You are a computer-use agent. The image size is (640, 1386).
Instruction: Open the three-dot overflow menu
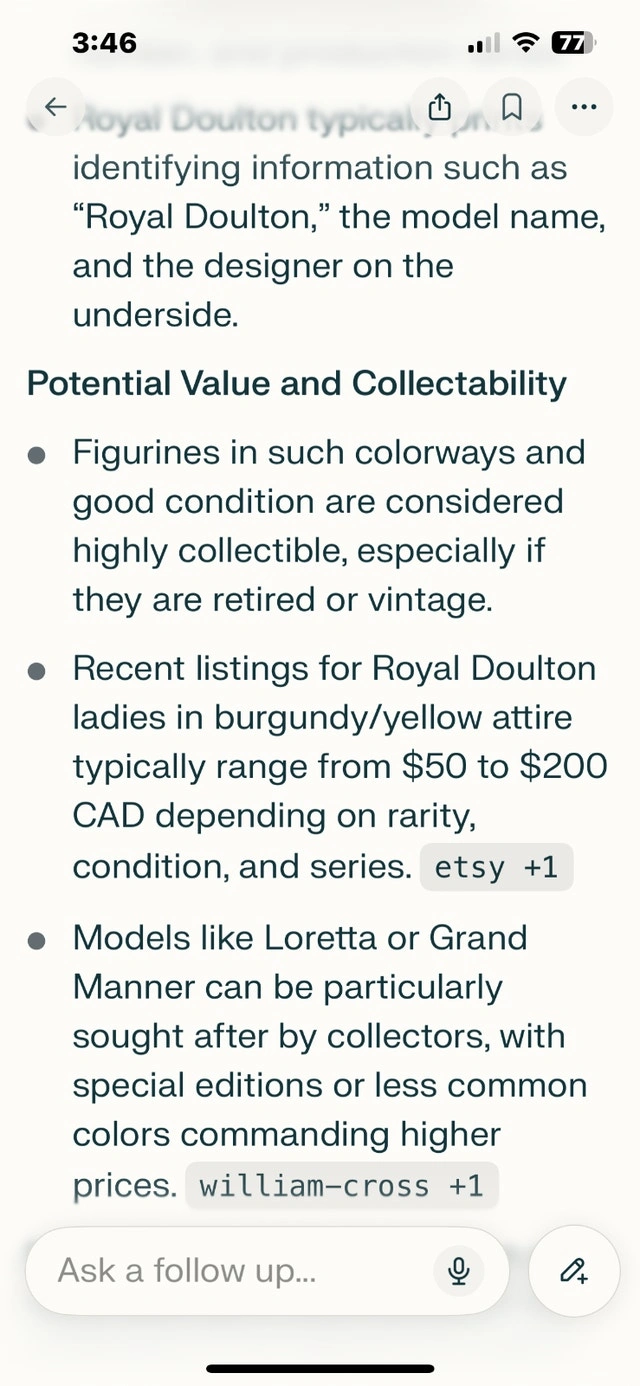click(583, 106)
